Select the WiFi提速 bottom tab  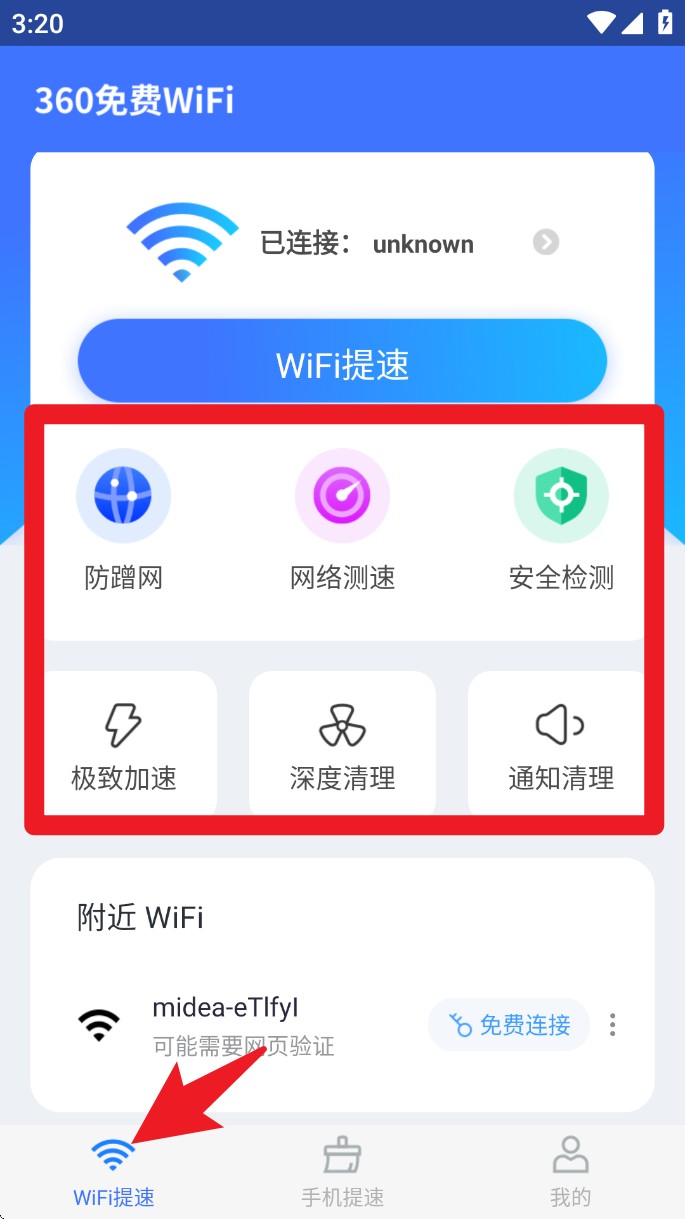(114, 1170)
